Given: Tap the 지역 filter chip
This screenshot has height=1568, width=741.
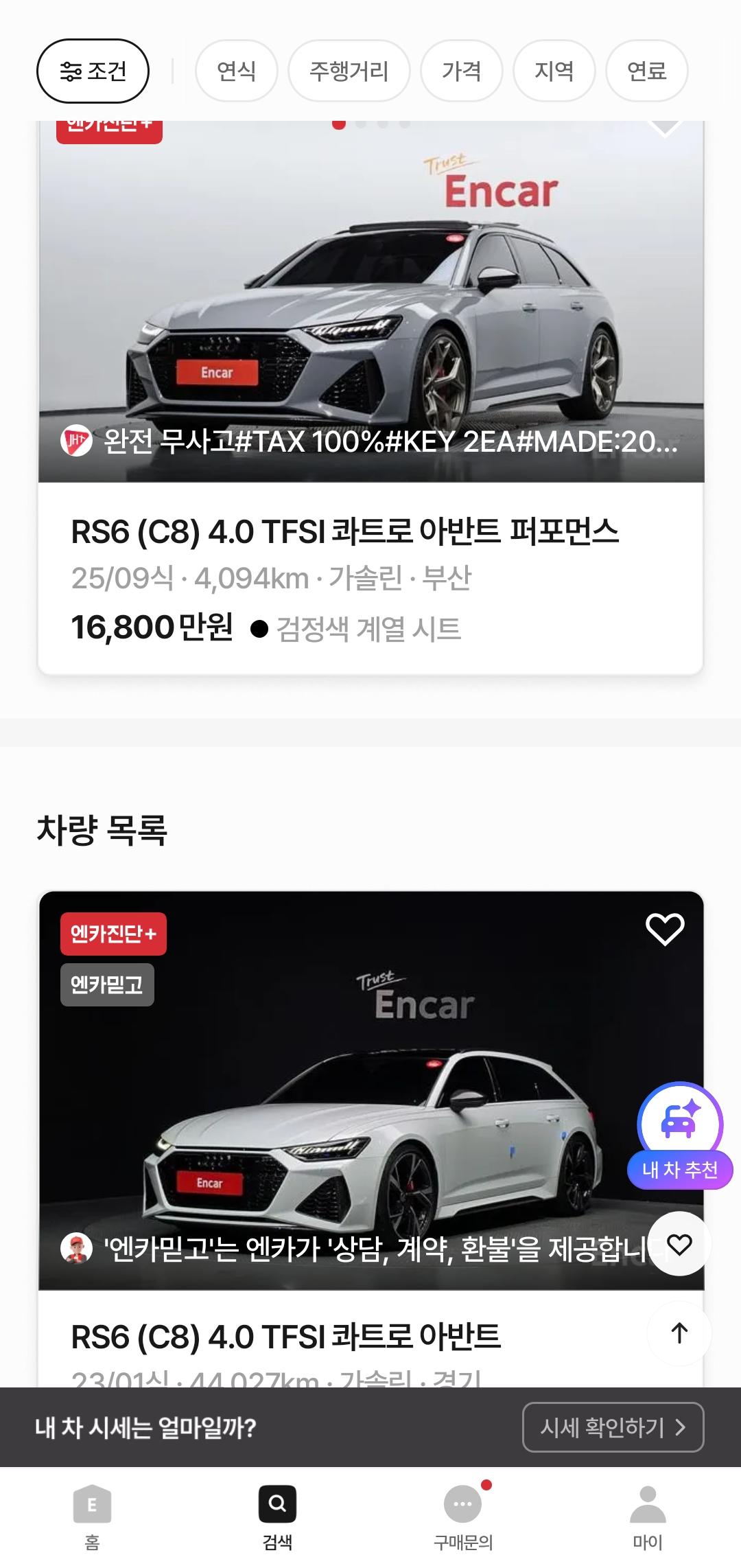Looking at the screenshot, I should 554,71.
